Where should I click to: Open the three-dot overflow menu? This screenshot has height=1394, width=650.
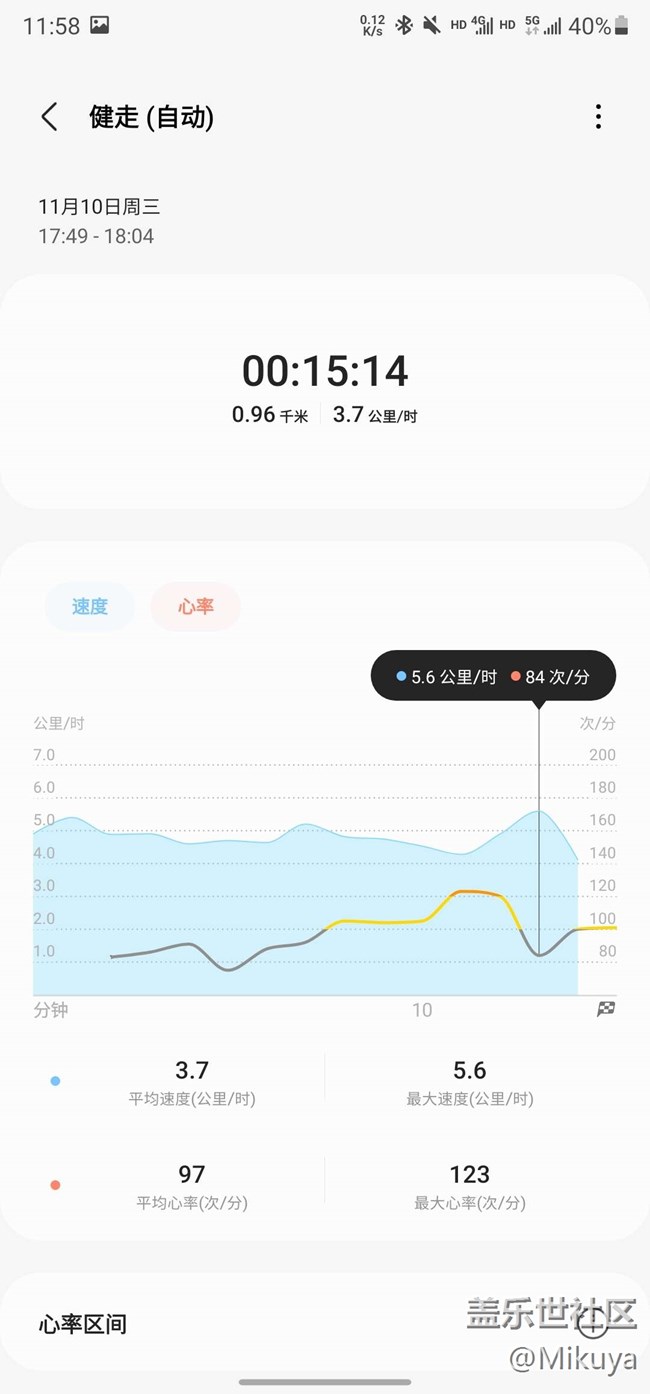(x=598, y=117)
